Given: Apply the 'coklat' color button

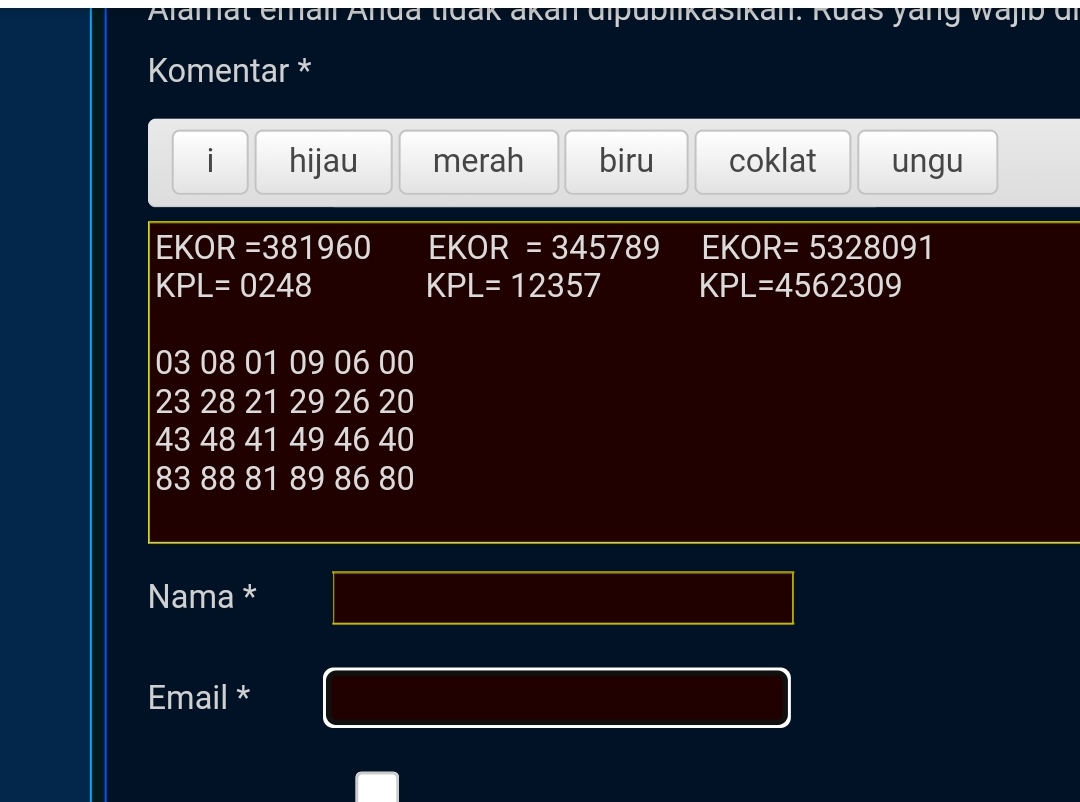Looking at the screenshot, I should click(772, 161).
